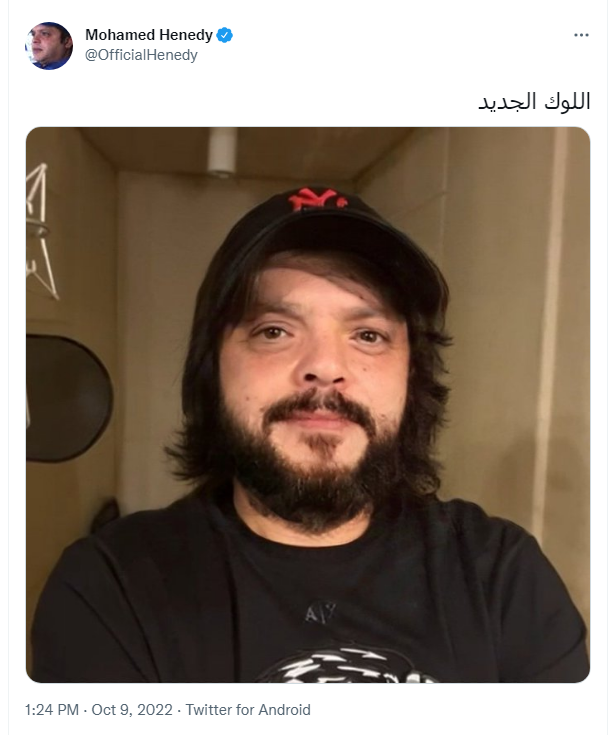Open the @OfficialHenedy handle link

tap(141, 55)
